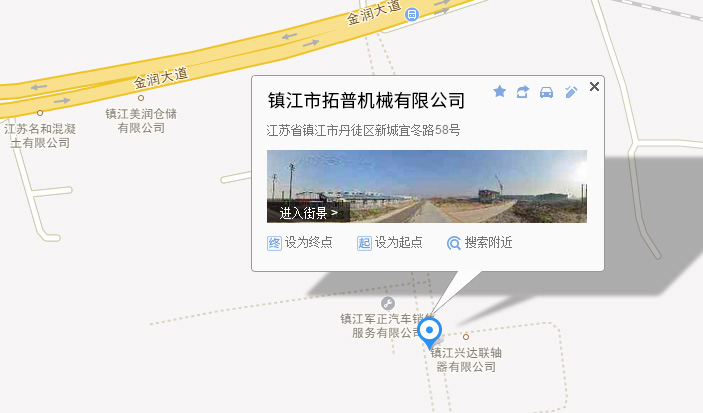Select the 镇江美润仓储有限公司 map point
Screen dimensions: 703x413
point(141,99)
